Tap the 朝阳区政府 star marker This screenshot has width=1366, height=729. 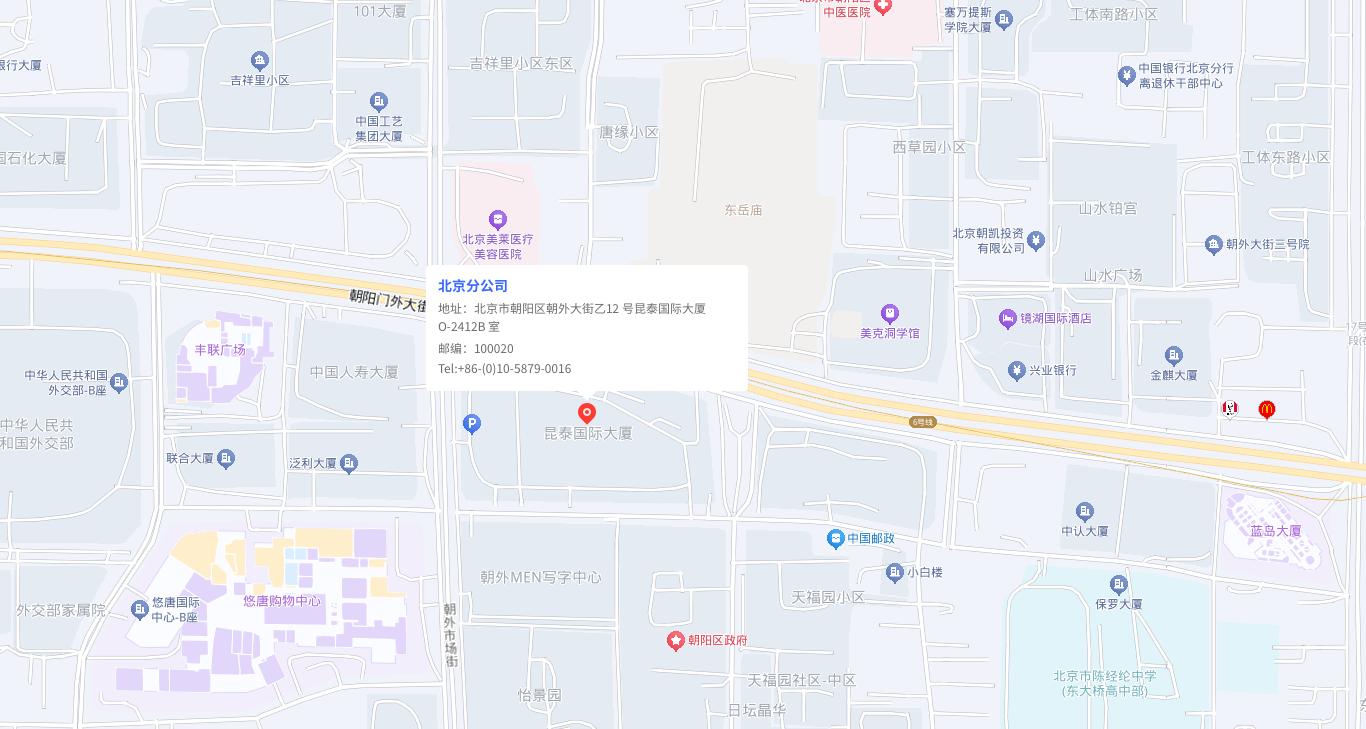(676, 640)
